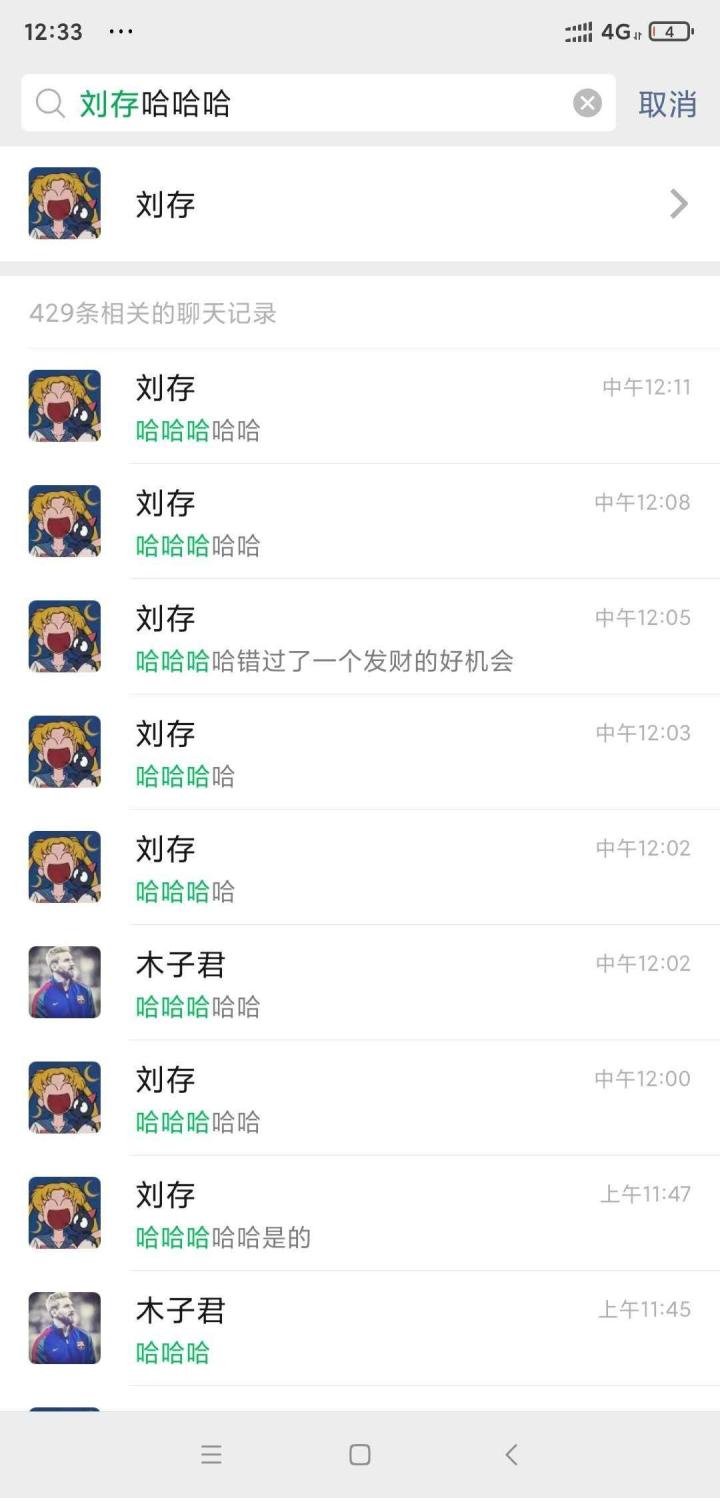Image resolution: width=720 pixels, height=1498 pixels.
Task: Cancel the search with 取消
Action: 667,103
